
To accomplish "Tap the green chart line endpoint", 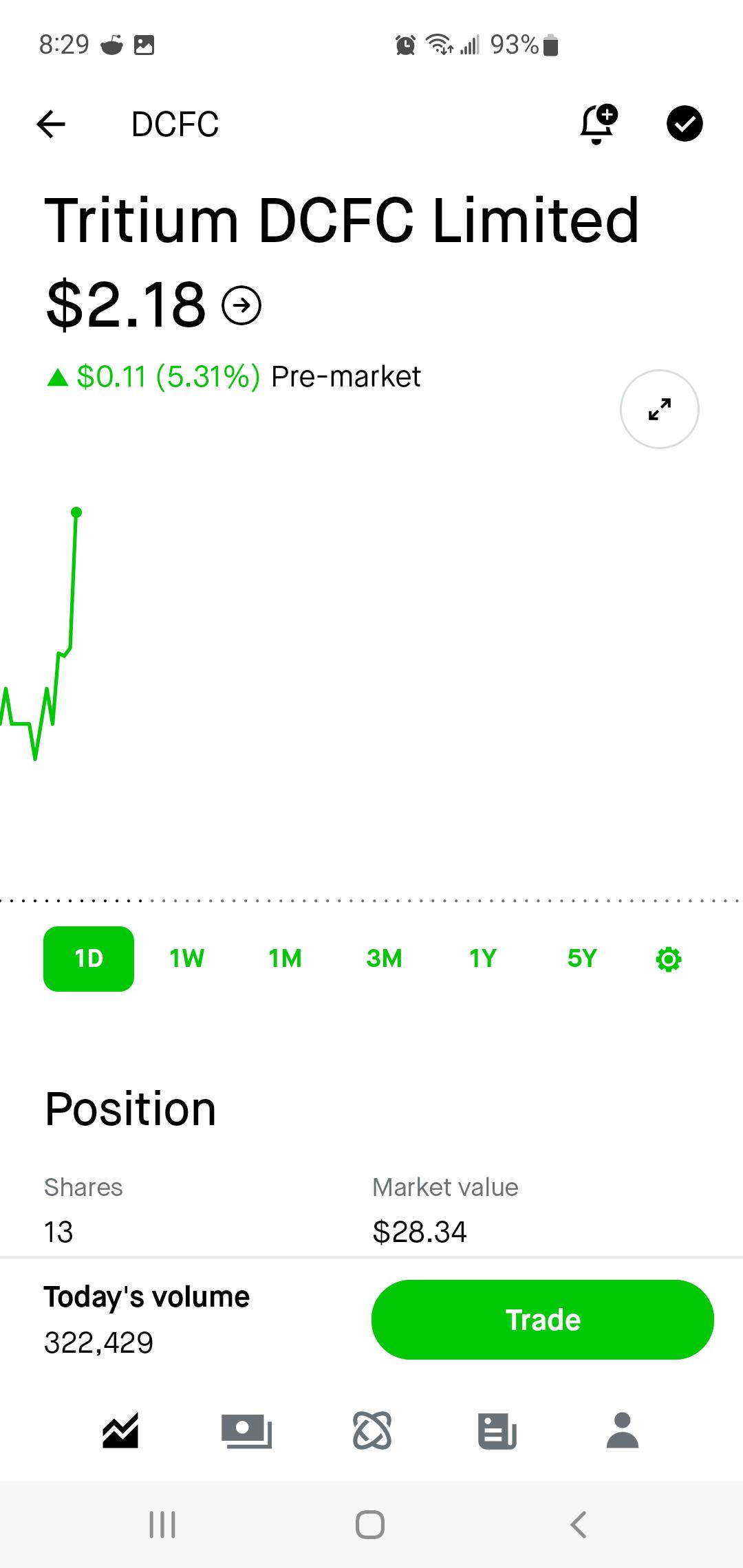I will point(77,512).
